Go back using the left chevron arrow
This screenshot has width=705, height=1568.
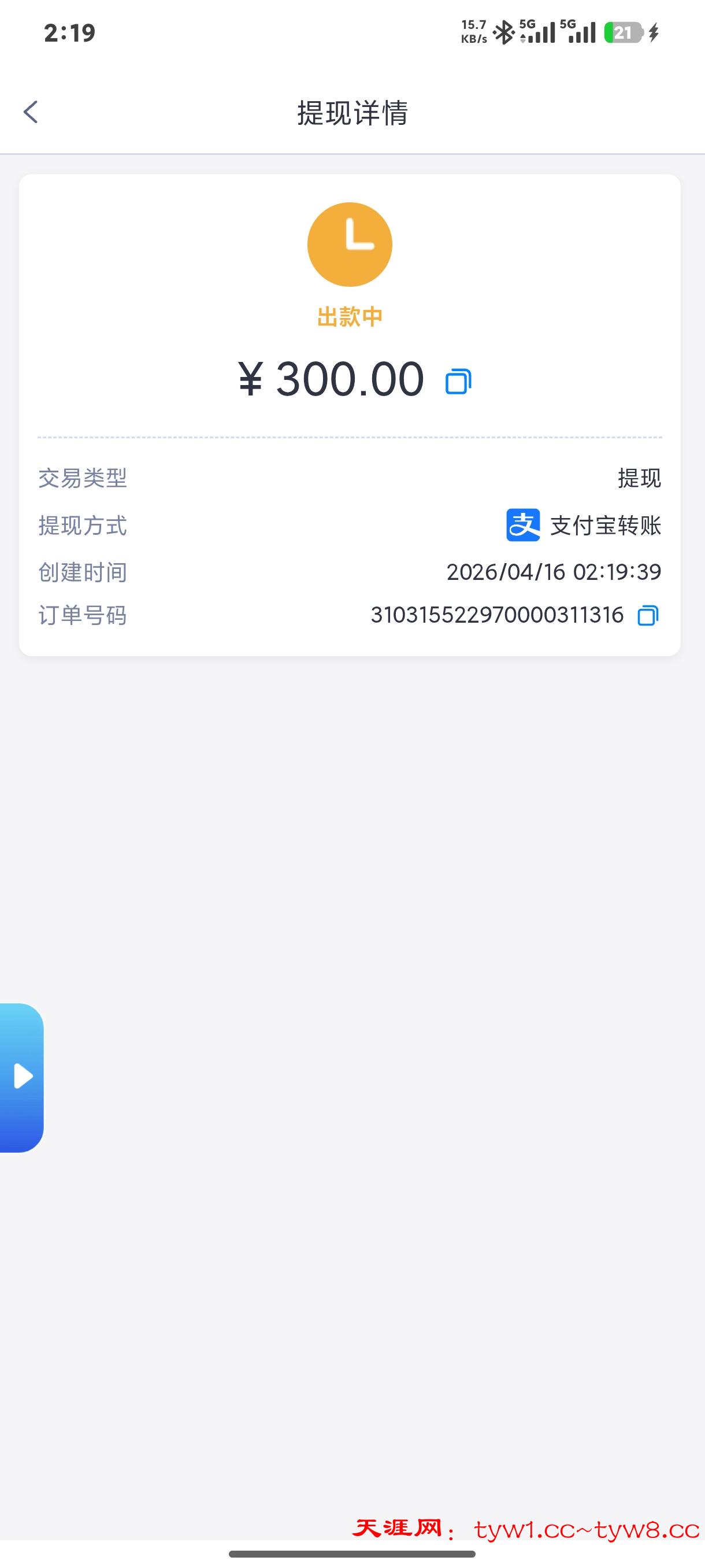tap(29, 112)
